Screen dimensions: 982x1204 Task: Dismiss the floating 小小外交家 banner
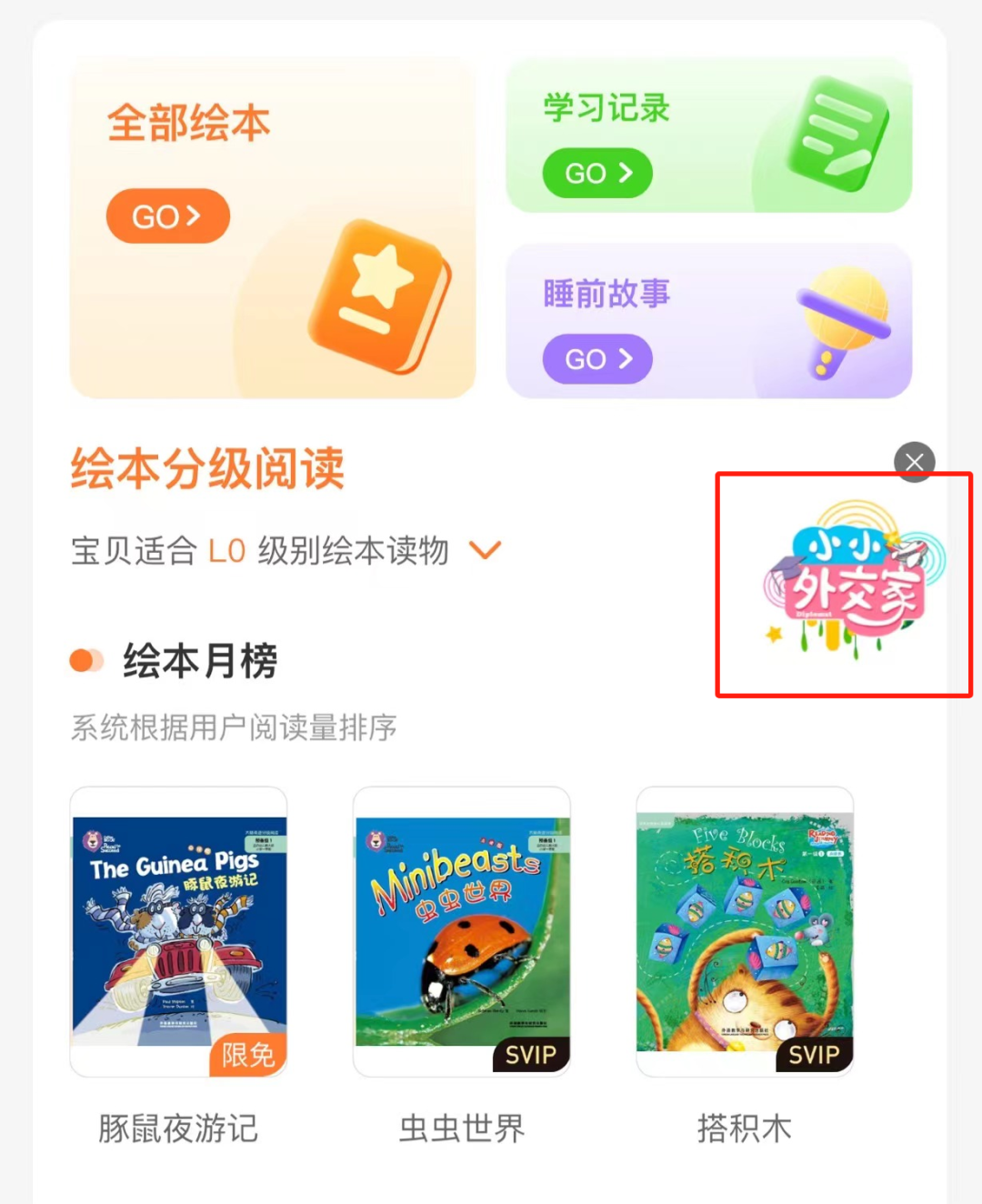914,462
